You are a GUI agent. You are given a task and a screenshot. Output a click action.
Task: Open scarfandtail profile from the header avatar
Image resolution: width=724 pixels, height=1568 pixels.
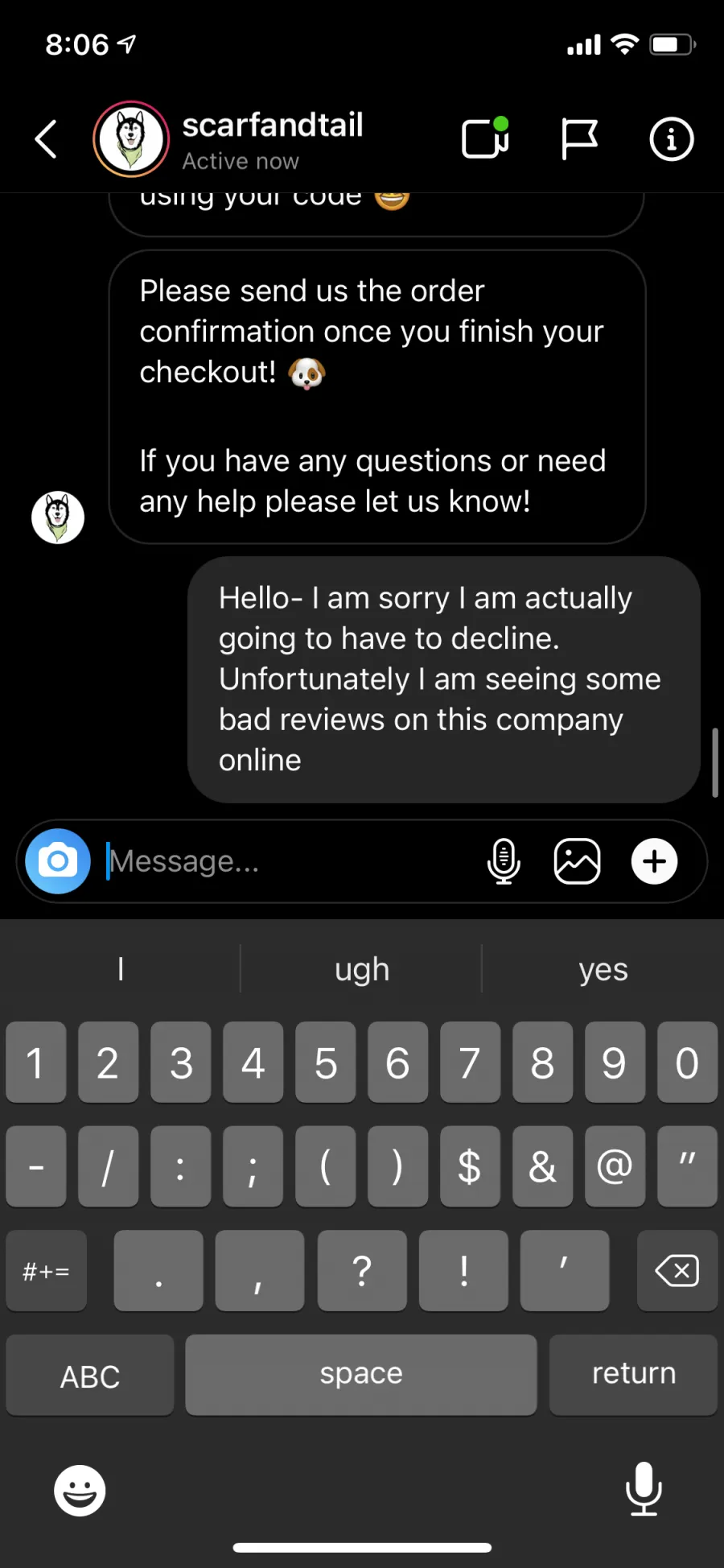pos(131,139)
